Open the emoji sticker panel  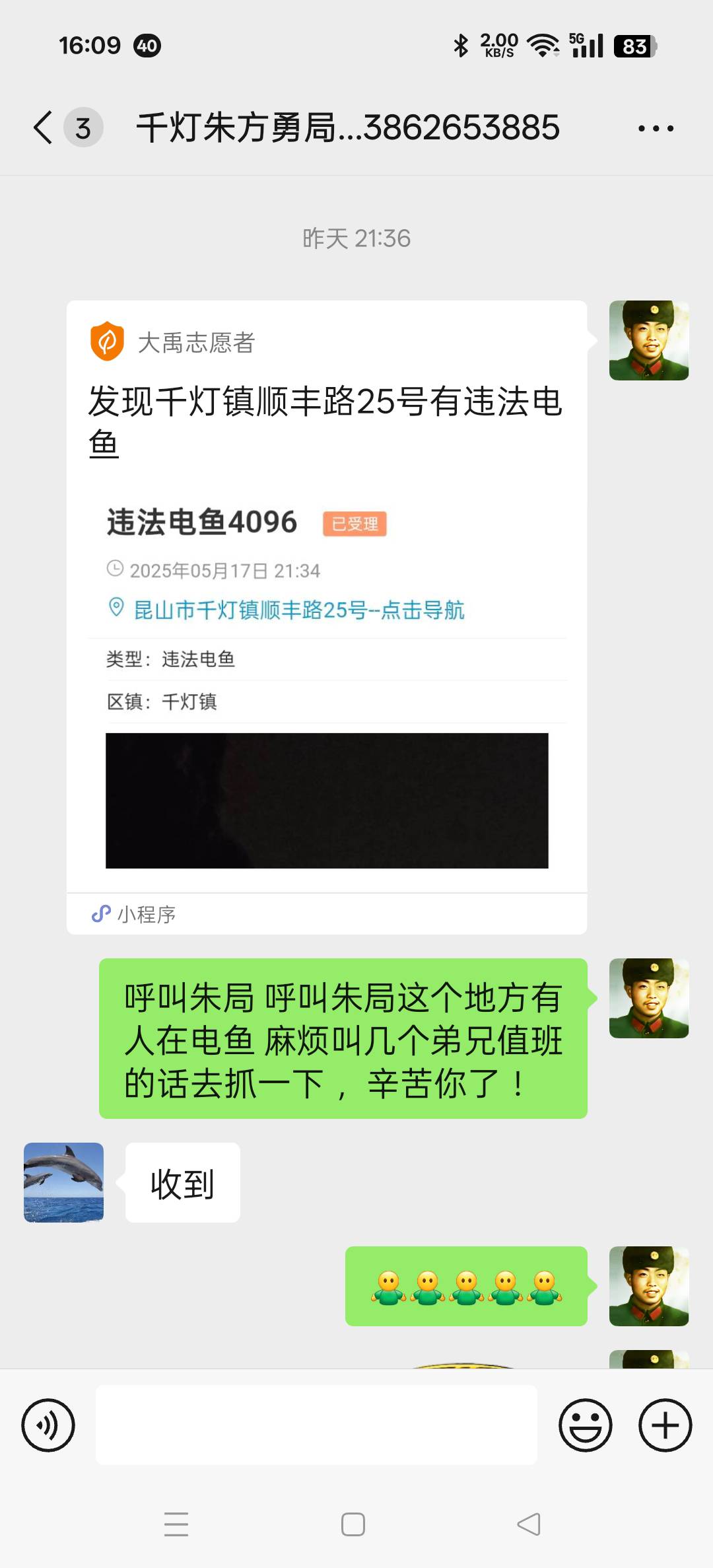[x=586, y=1425]
